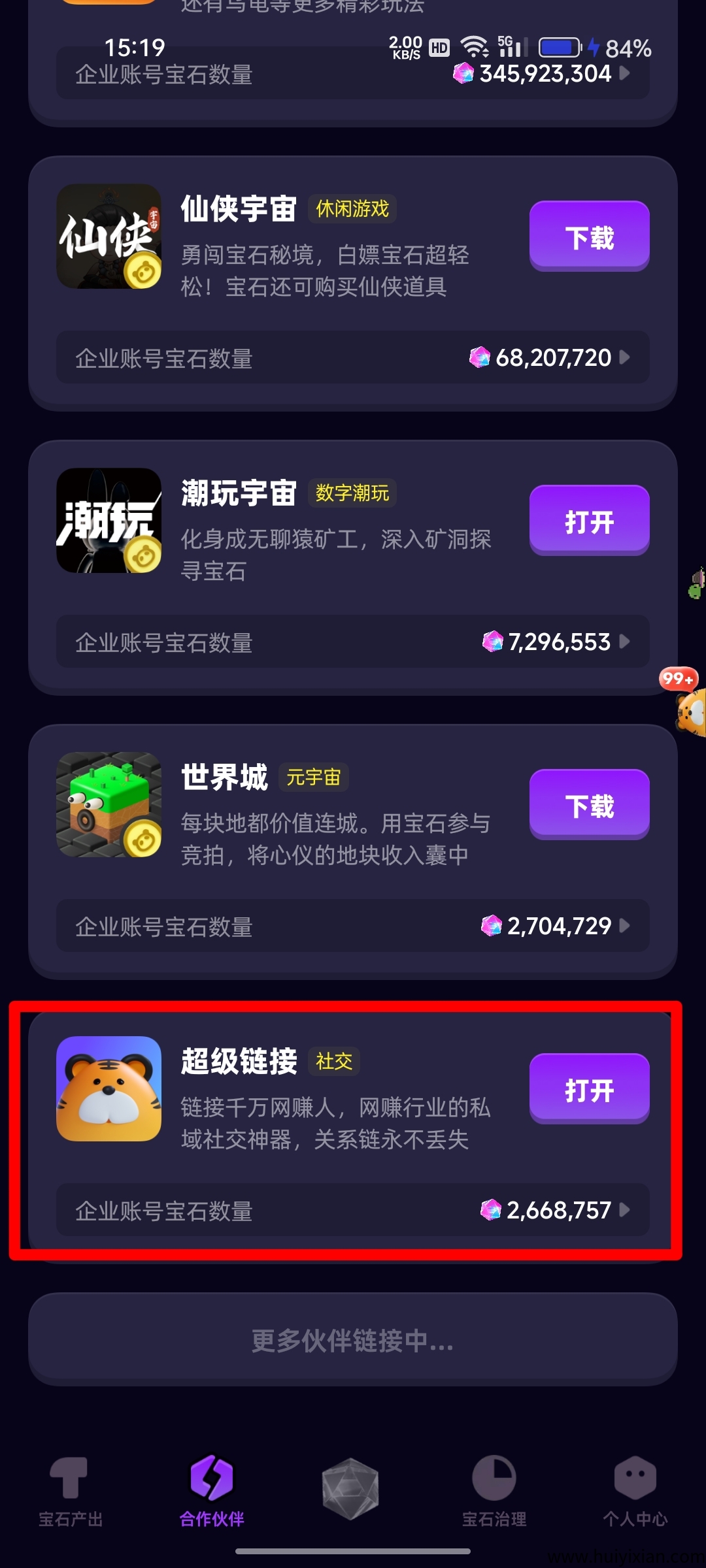Open the 宝石治理 navigation icon

pyautogui.click(x=494, y=1477)
